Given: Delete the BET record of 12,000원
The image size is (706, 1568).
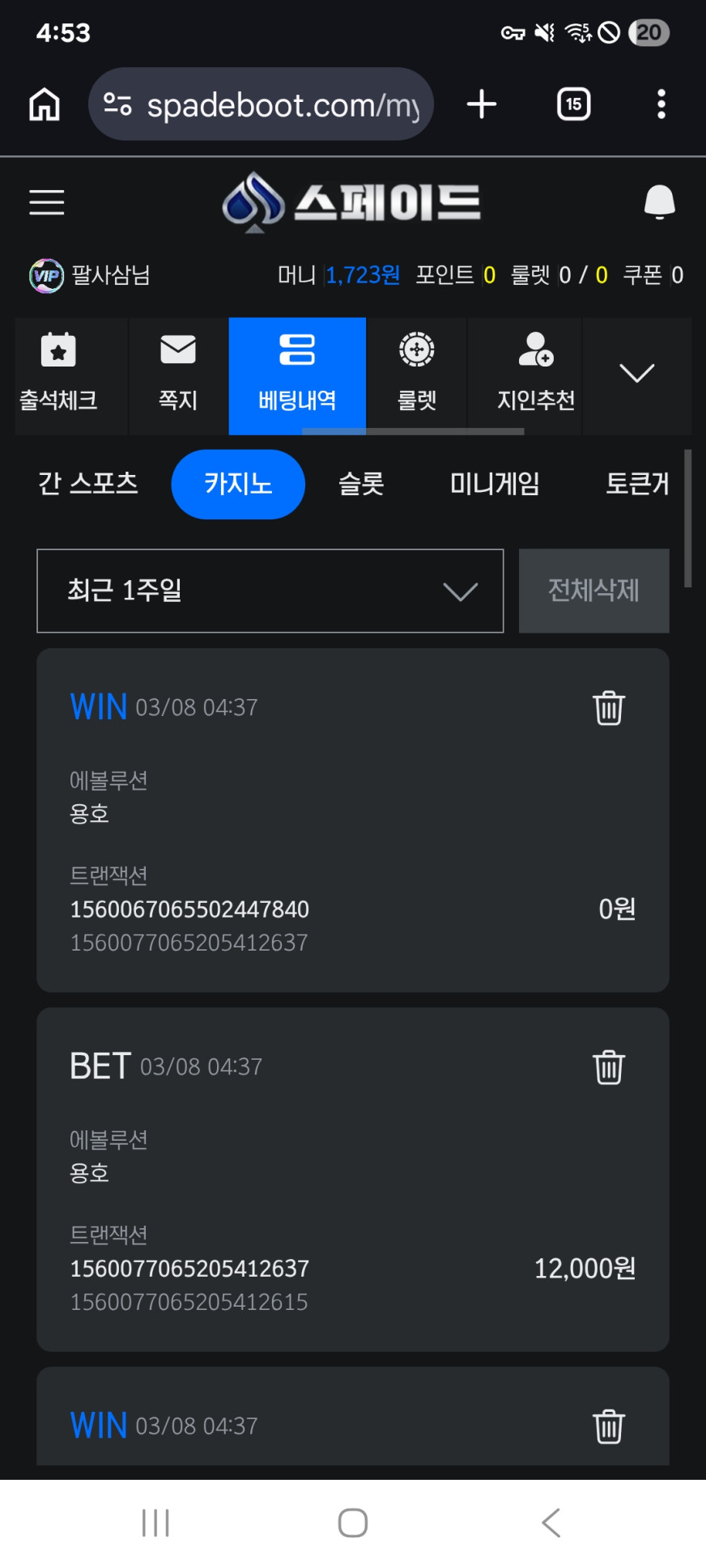Looking at the screenshot, I should tap(609, 1067).
